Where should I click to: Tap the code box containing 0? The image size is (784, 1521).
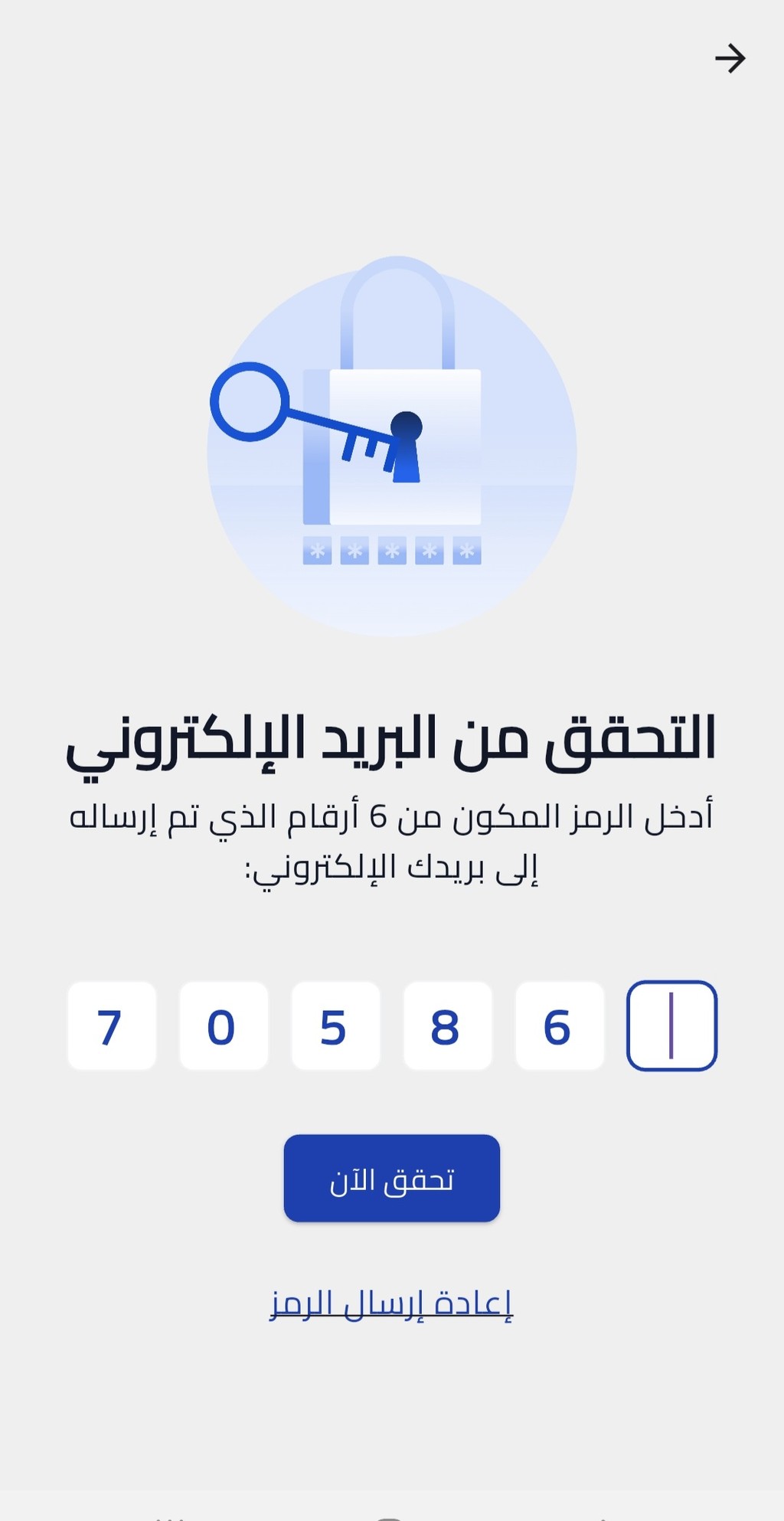point(224,1025)
